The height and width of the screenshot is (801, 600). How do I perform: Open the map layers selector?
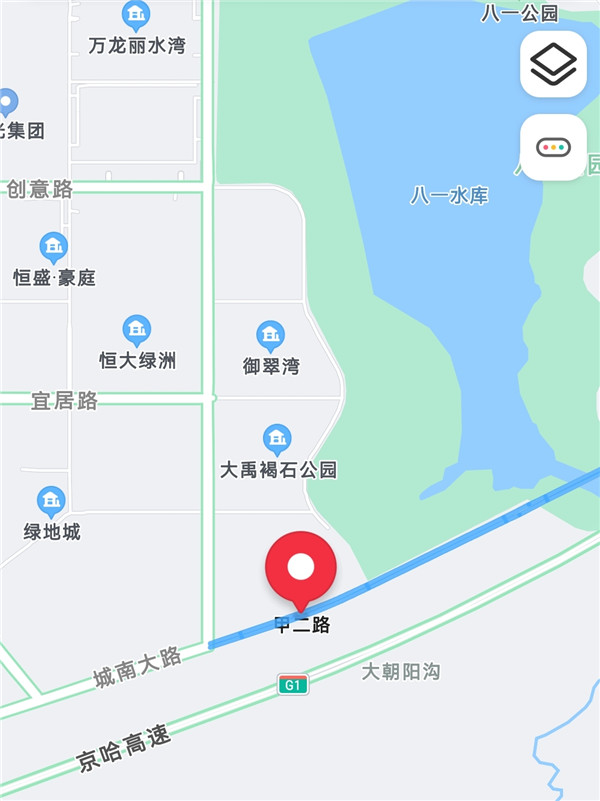click(x=553, y=64)
